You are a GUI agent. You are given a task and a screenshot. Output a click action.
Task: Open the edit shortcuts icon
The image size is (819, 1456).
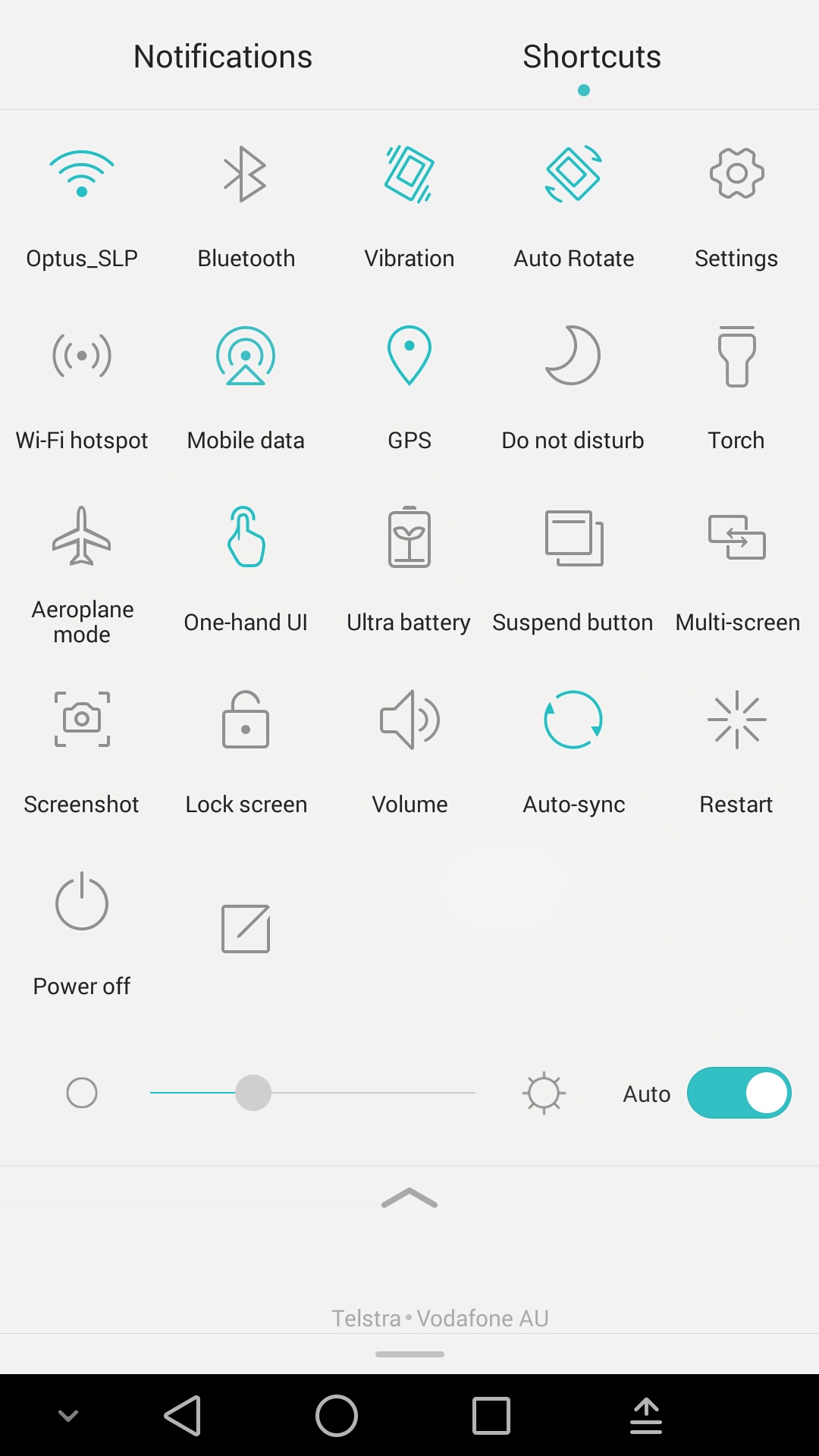coord(246,928)
